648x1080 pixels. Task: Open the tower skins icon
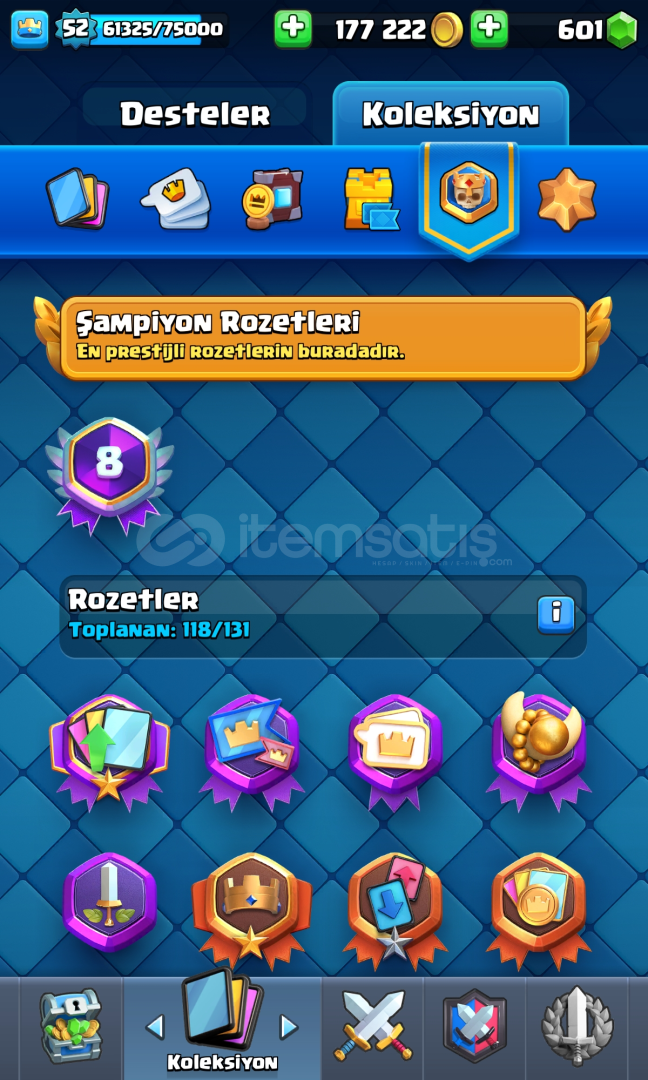pos(370,199)
